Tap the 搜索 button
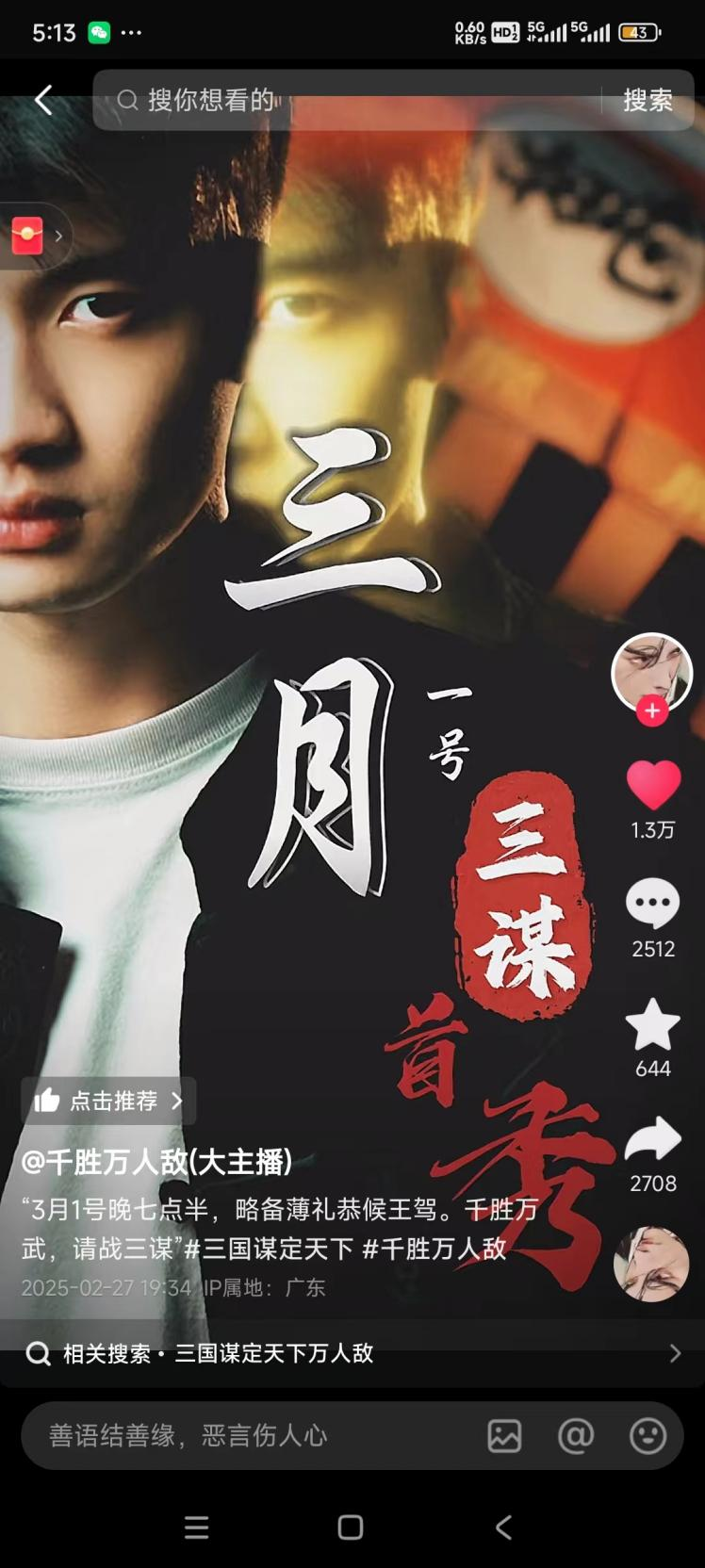The width and height of the screenshot is (705, 1568). (x=648, y=100)
